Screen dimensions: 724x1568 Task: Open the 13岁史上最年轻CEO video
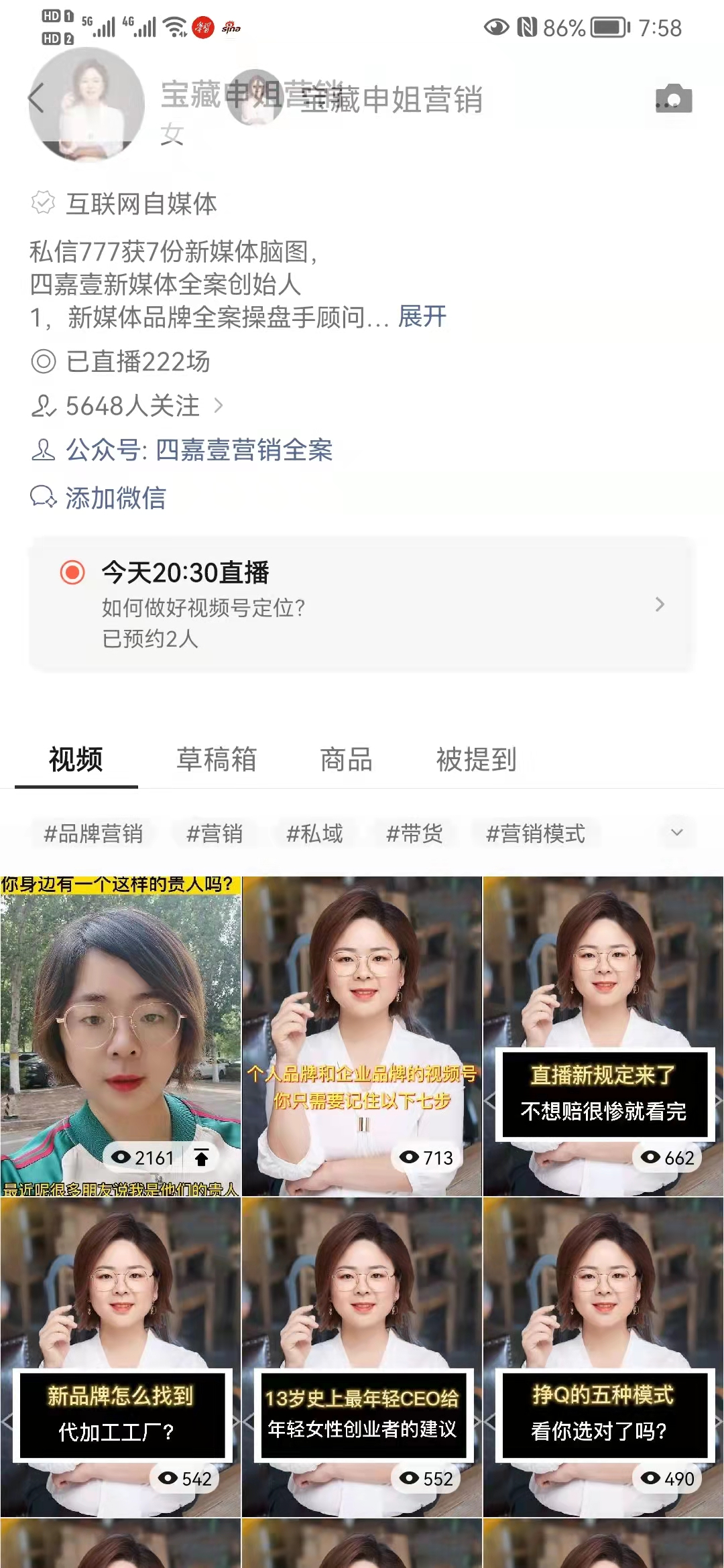tap(361, 1357)
